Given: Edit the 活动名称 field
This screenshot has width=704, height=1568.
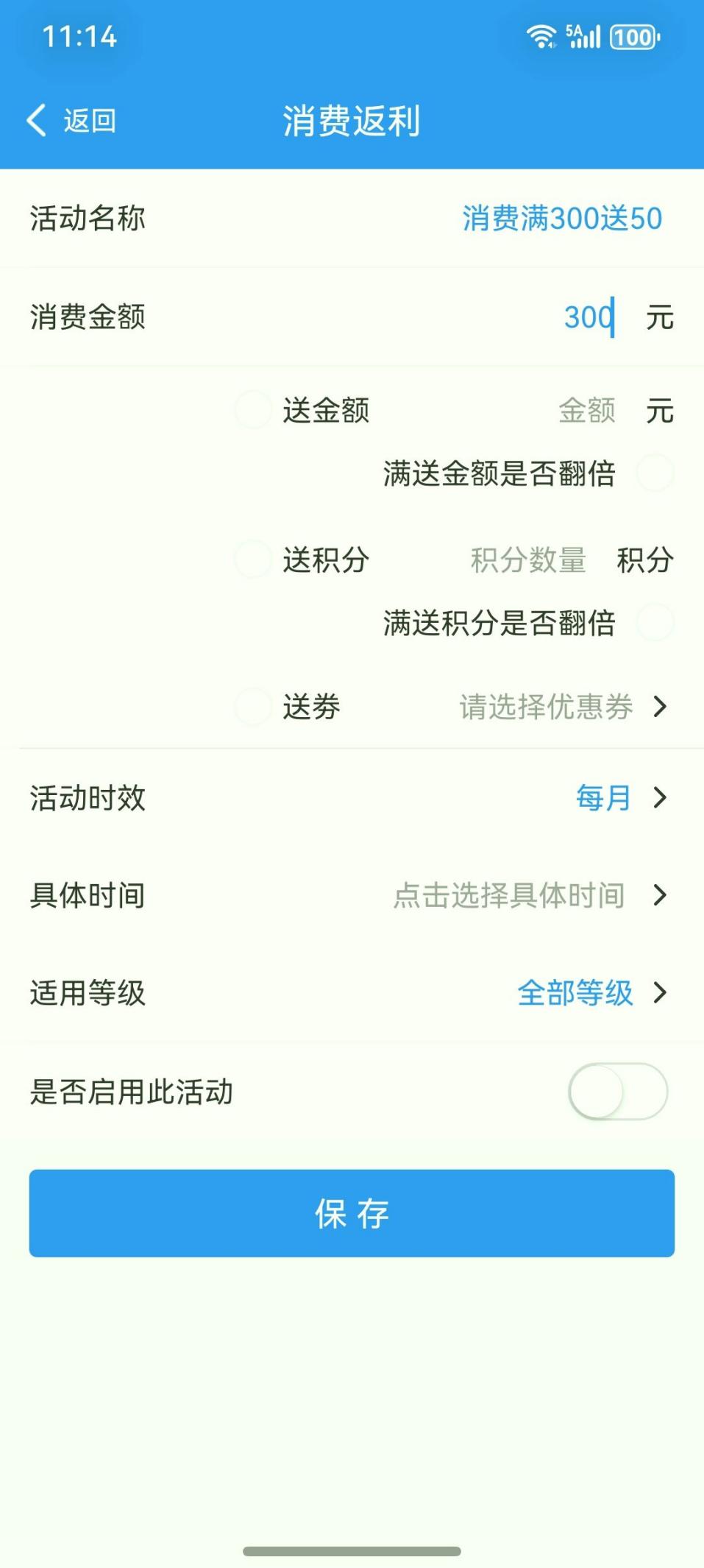Looking at the screenshot, I should [561, 219].
